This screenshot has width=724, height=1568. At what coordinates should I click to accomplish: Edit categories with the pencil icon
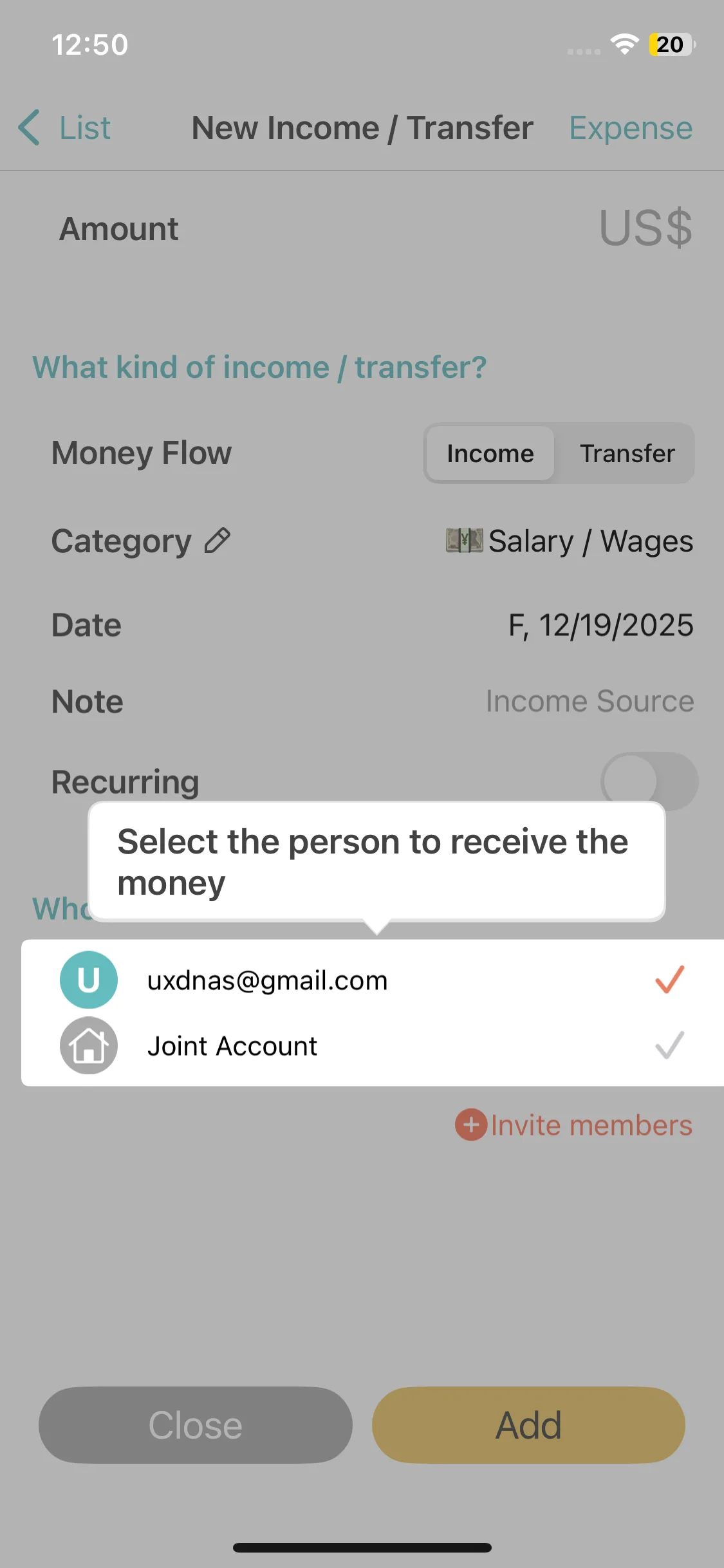[218, 541]
